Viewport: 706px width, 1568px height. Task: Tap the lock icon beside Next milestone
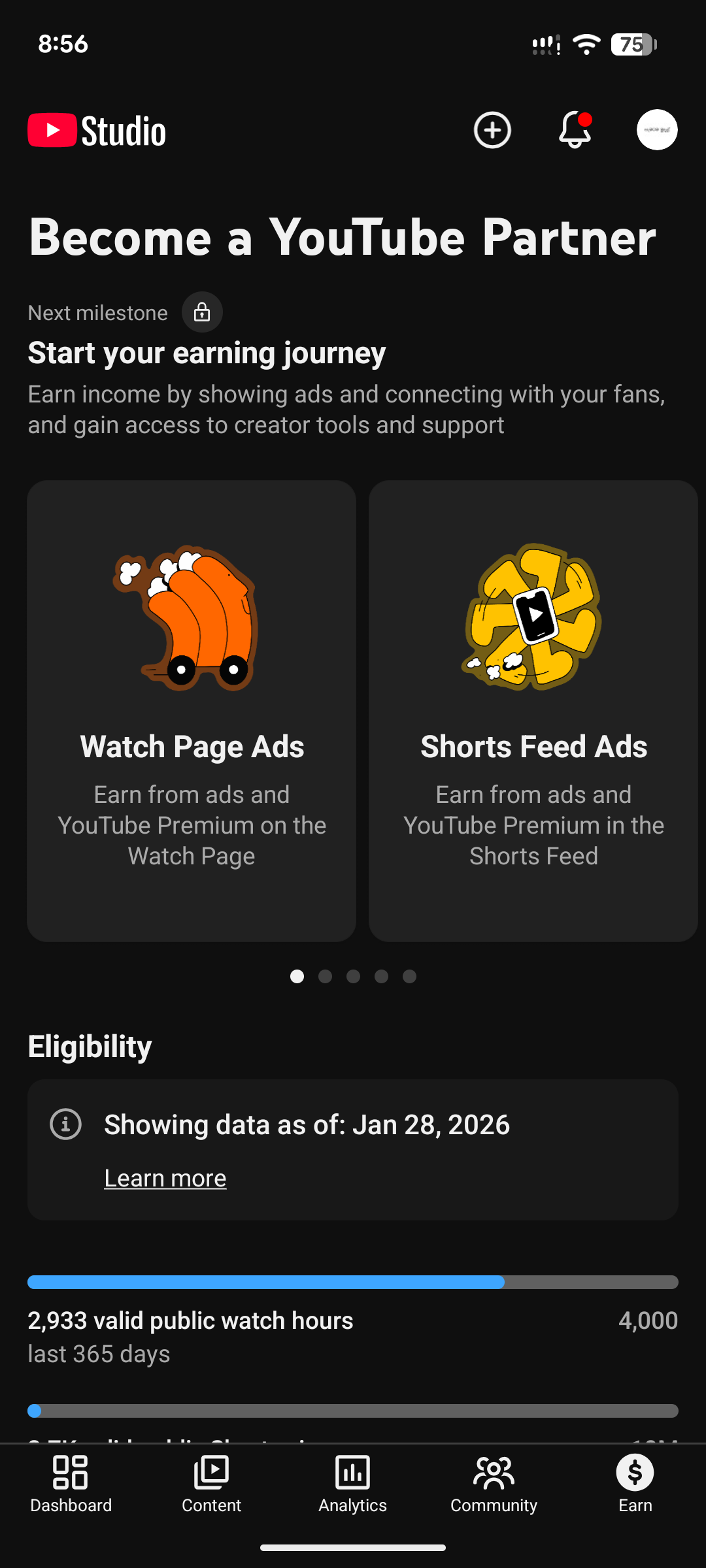click(202, 312)
